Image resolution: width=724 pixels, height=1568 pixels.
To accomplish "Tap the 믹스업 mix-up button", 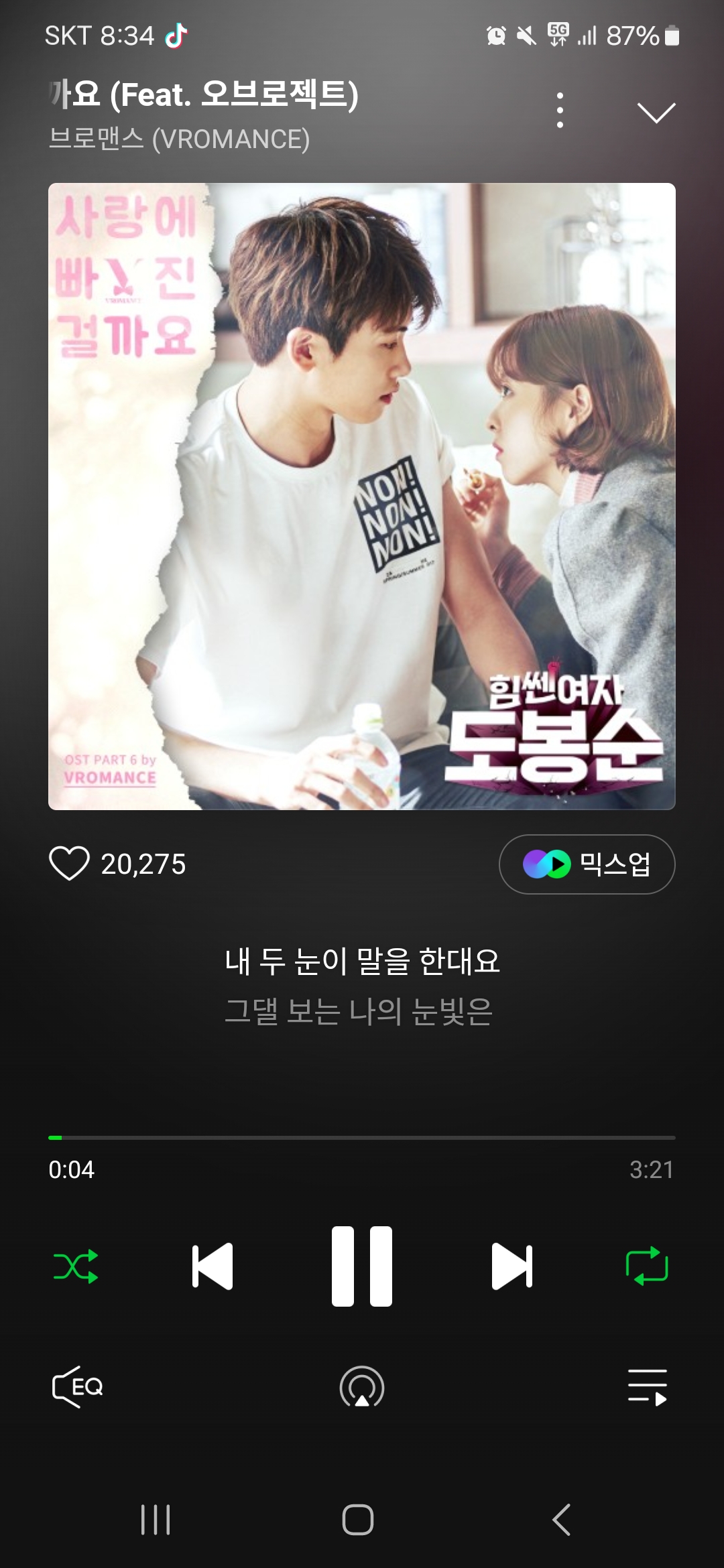I will click(587, 864).
